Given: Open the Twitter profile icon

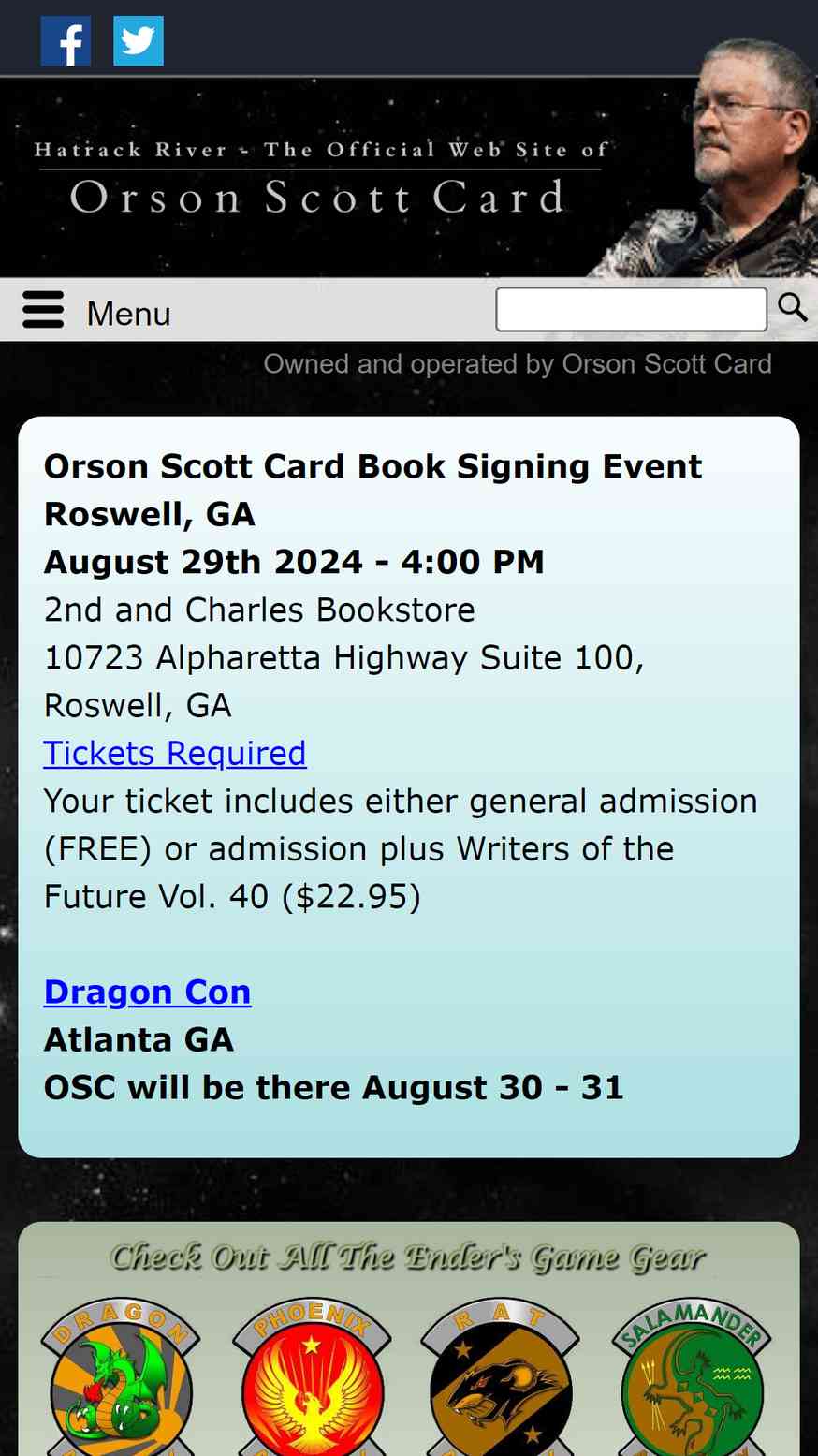Looking at the screenshot, I should pyautogui.click(x=139, y=41).
